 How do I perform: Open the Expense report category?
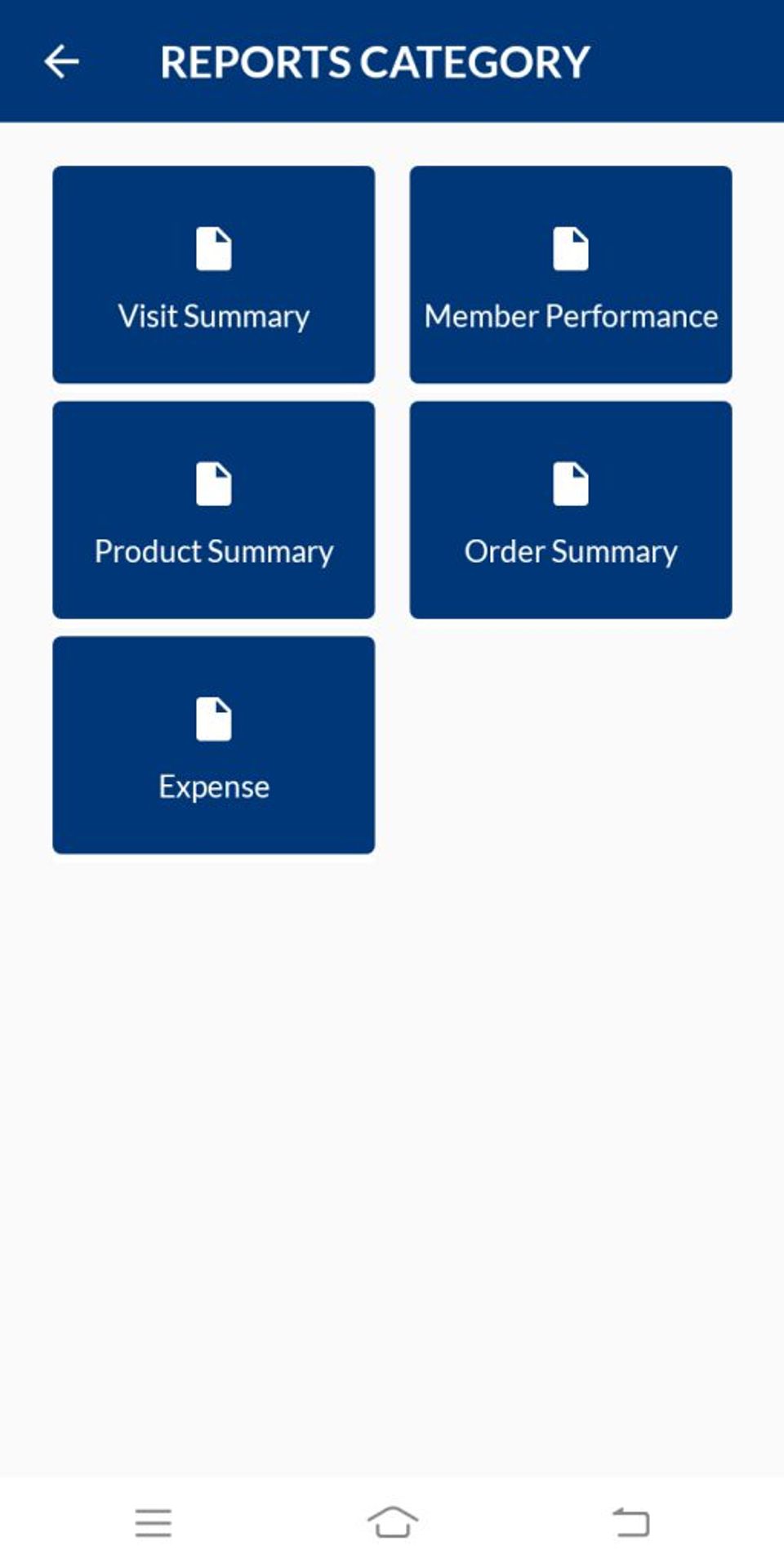point(214,745)
